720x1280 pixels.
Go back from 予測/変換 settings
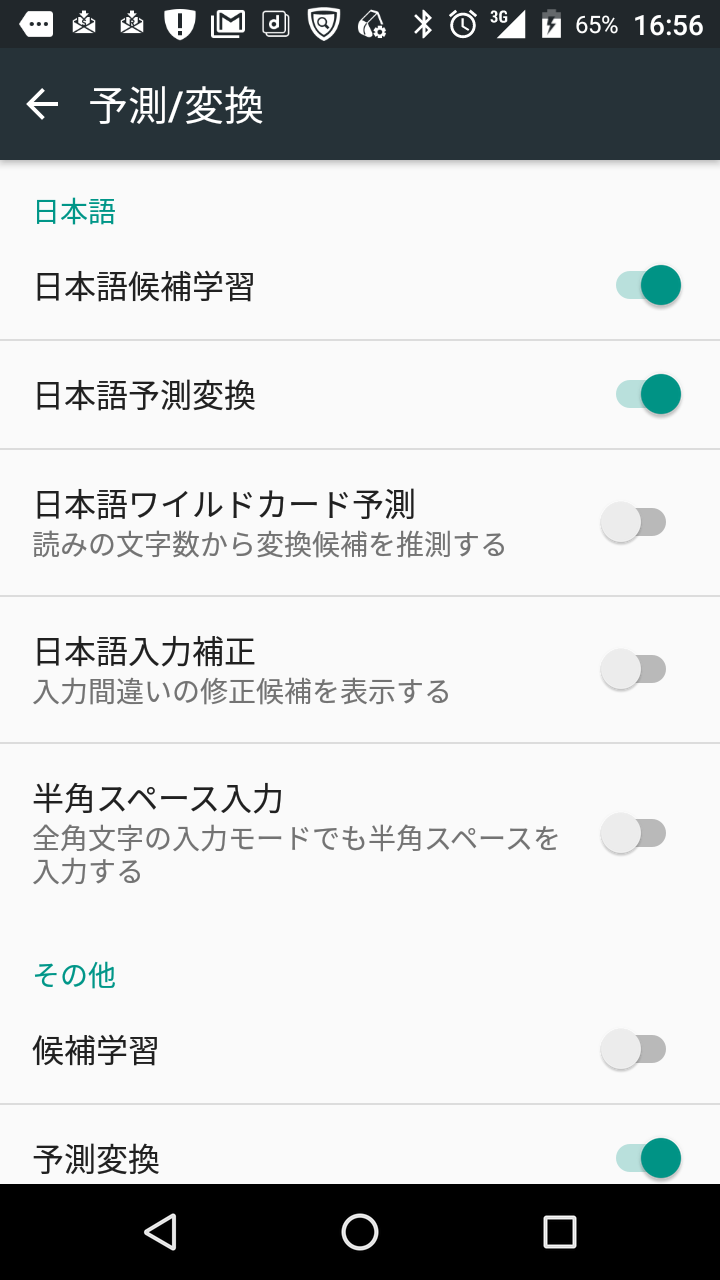pyautogui.click(x=42, y=104)
